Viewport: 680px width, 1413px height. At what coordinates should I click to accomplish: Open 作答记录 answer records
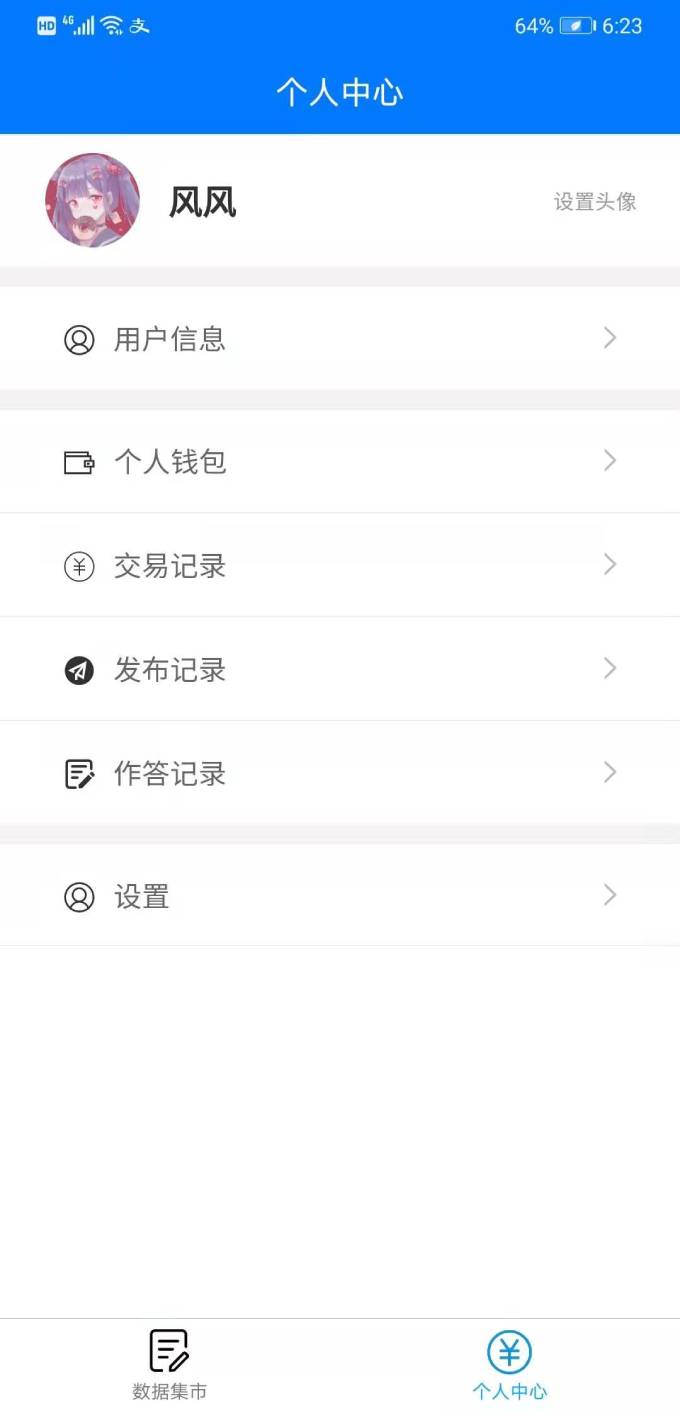pos(339,773)
